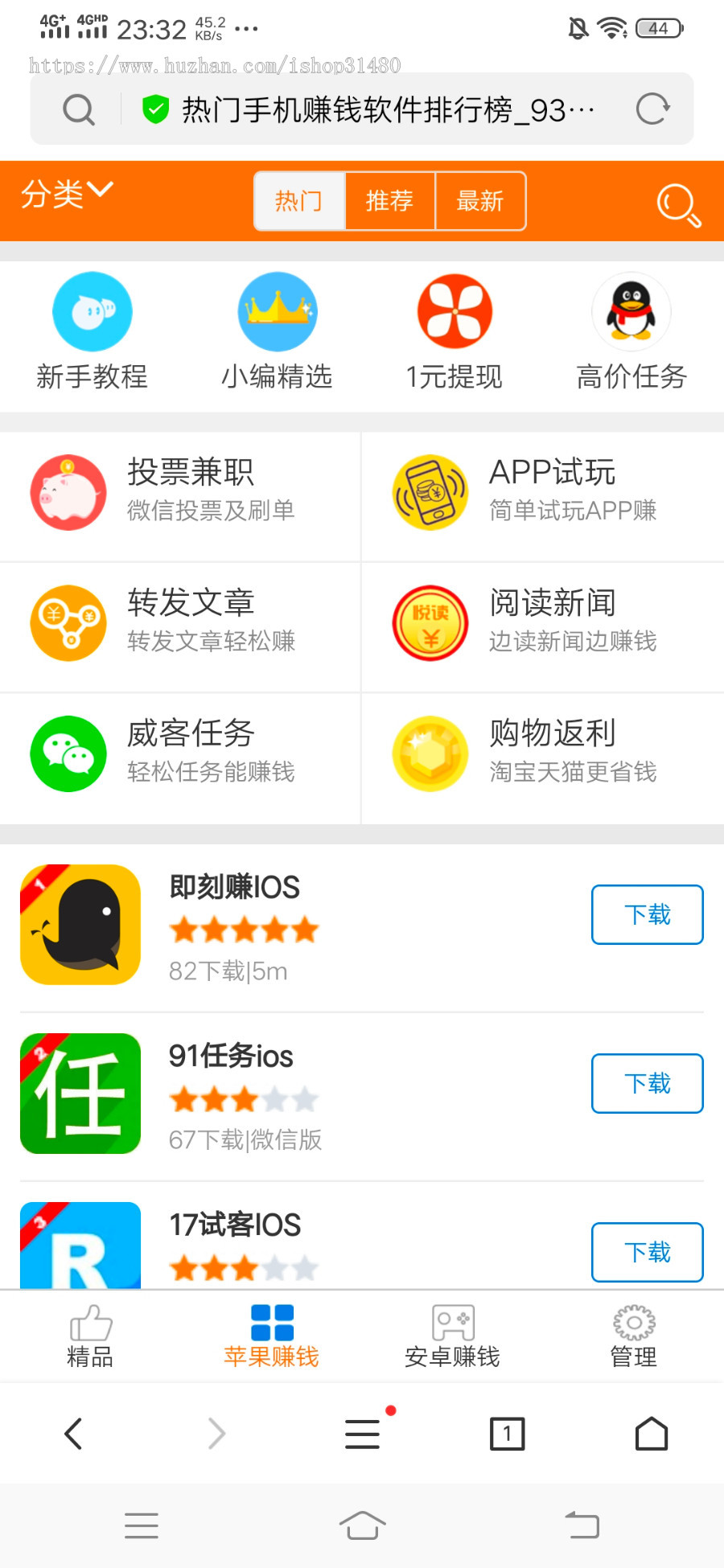Open the browser menu with red notification dot
Image resolution: width=724 pixels, height=1568 pixels.
362,1433
